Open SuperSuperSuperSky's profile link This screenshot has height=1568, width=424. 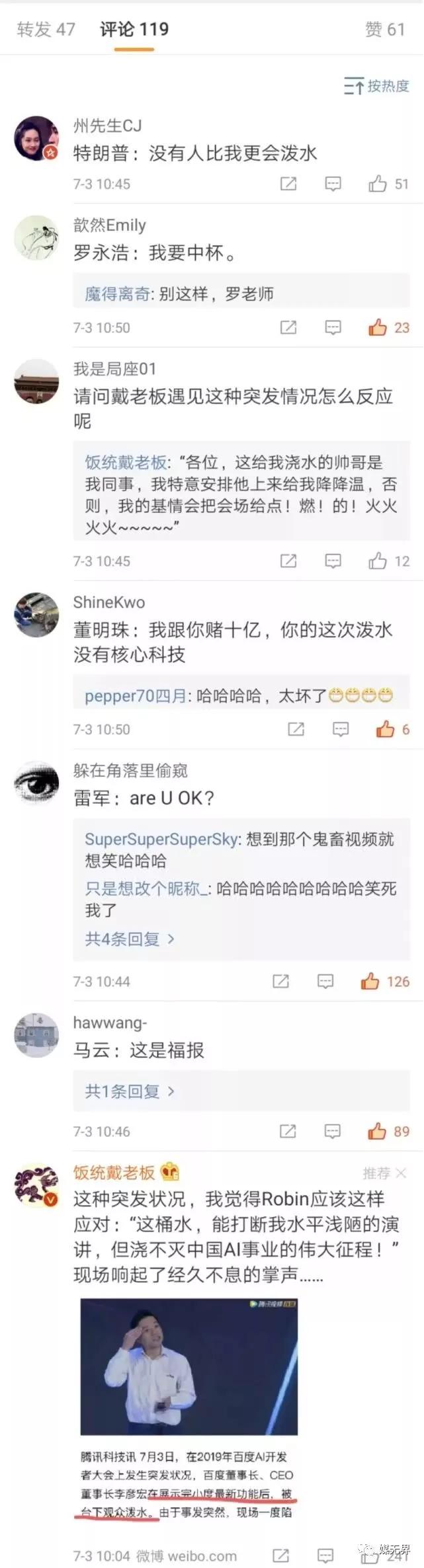pyautogui.click(x=161, y=840)
